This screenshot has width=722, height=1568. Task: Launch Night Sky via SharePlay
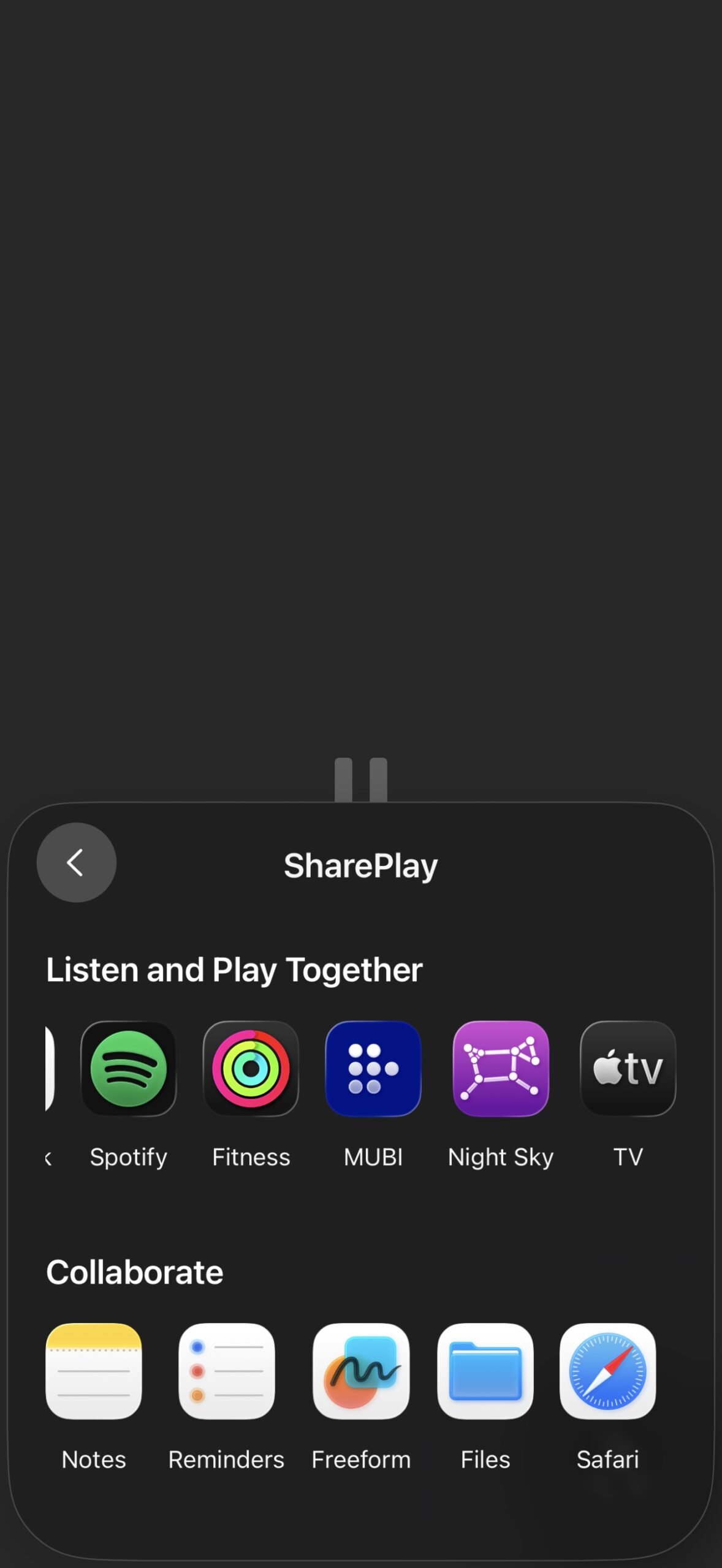point(501,1069)
